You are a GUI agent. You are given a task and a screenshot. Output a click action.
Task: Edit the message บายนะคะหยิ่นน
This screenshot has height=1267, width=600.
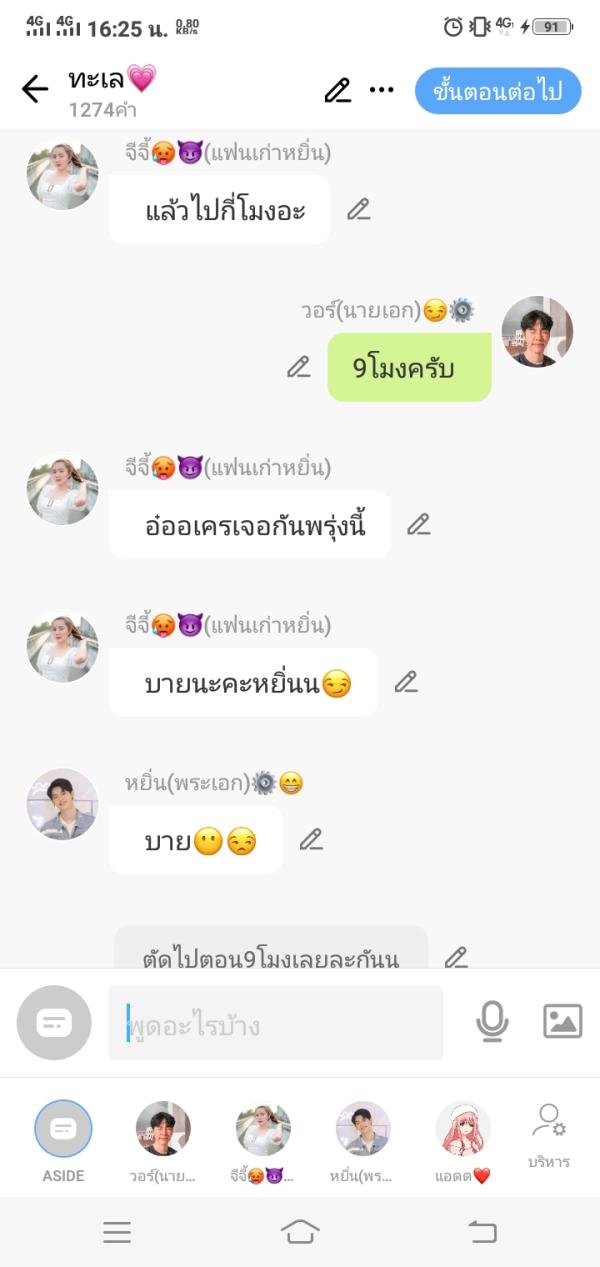tap(405, 682)
